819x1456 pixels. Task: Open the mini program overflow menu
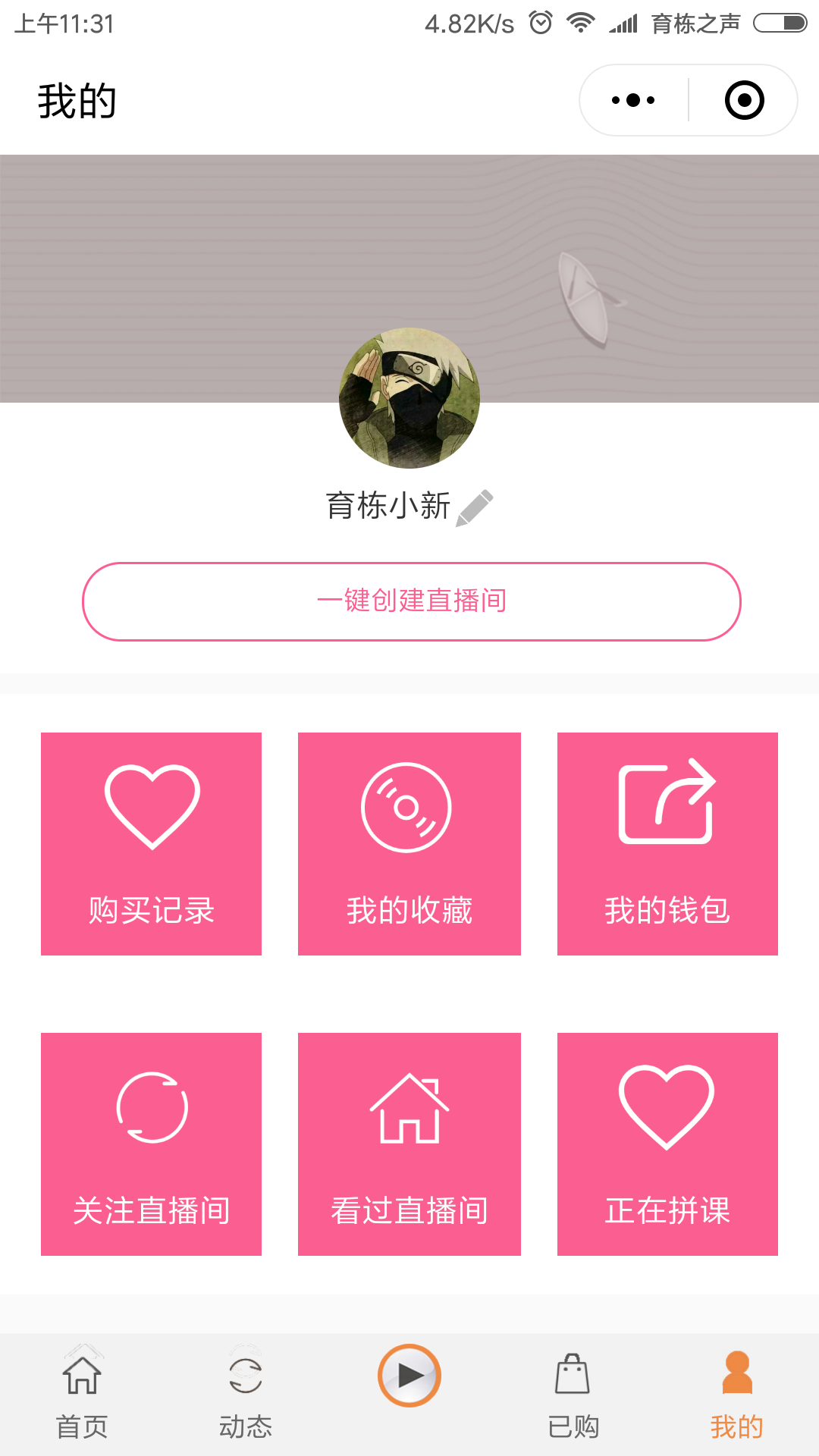pyautogui.click(x=633, y=100)
